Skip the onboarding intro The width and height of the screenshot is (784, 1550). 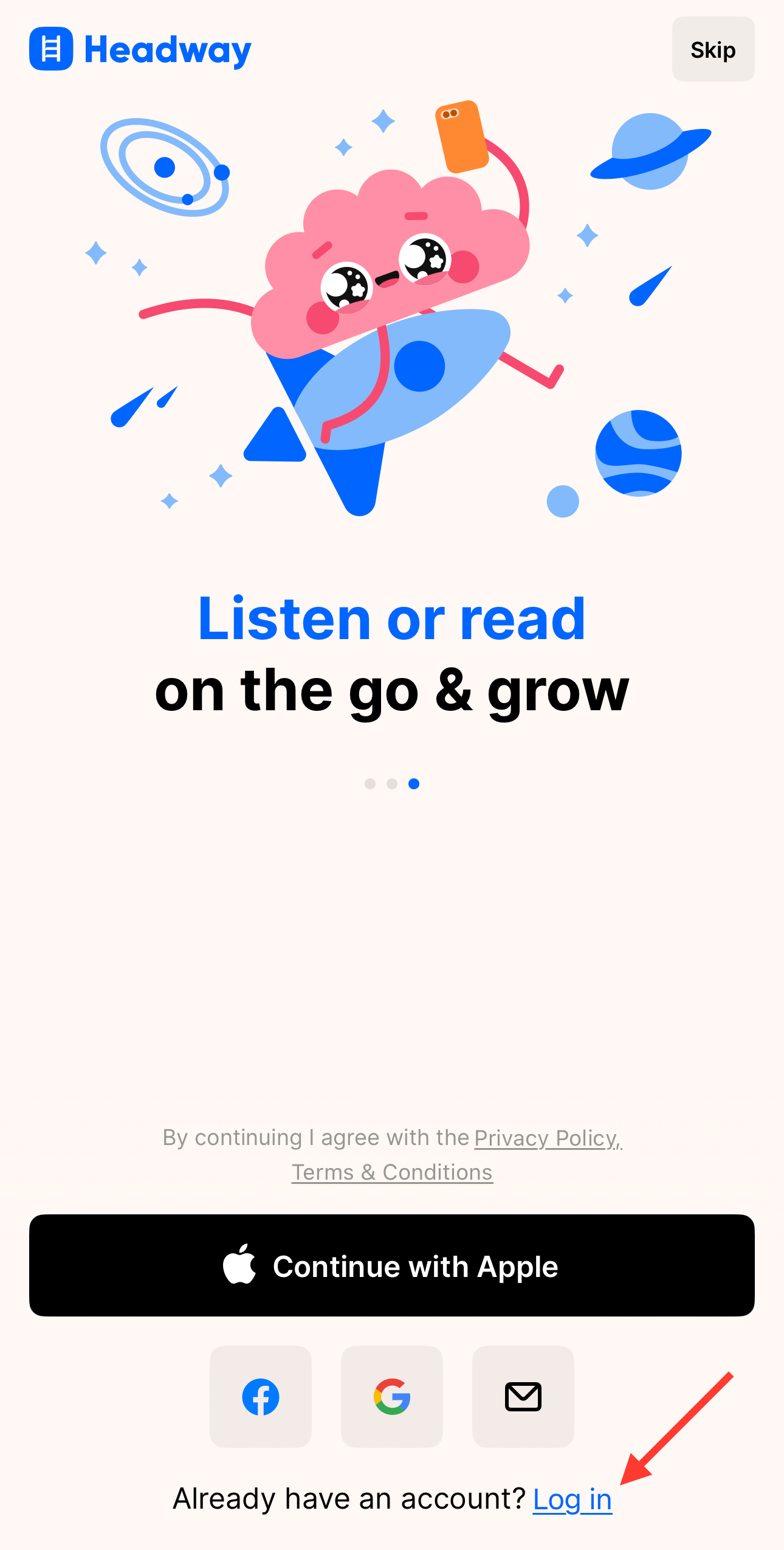[712, 49]
